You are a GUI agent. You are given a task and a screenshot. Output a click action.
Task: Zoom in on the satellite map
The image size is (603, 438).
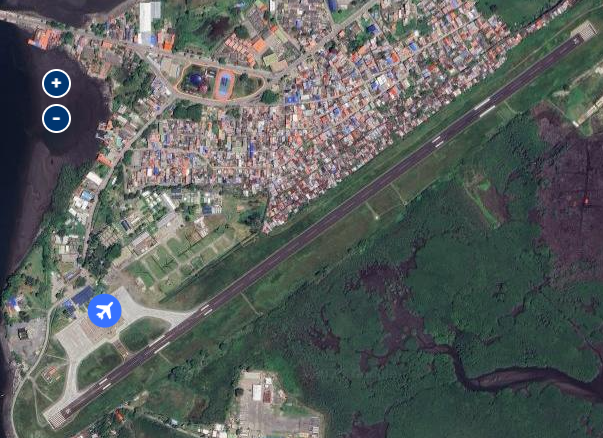coord(56,84)
